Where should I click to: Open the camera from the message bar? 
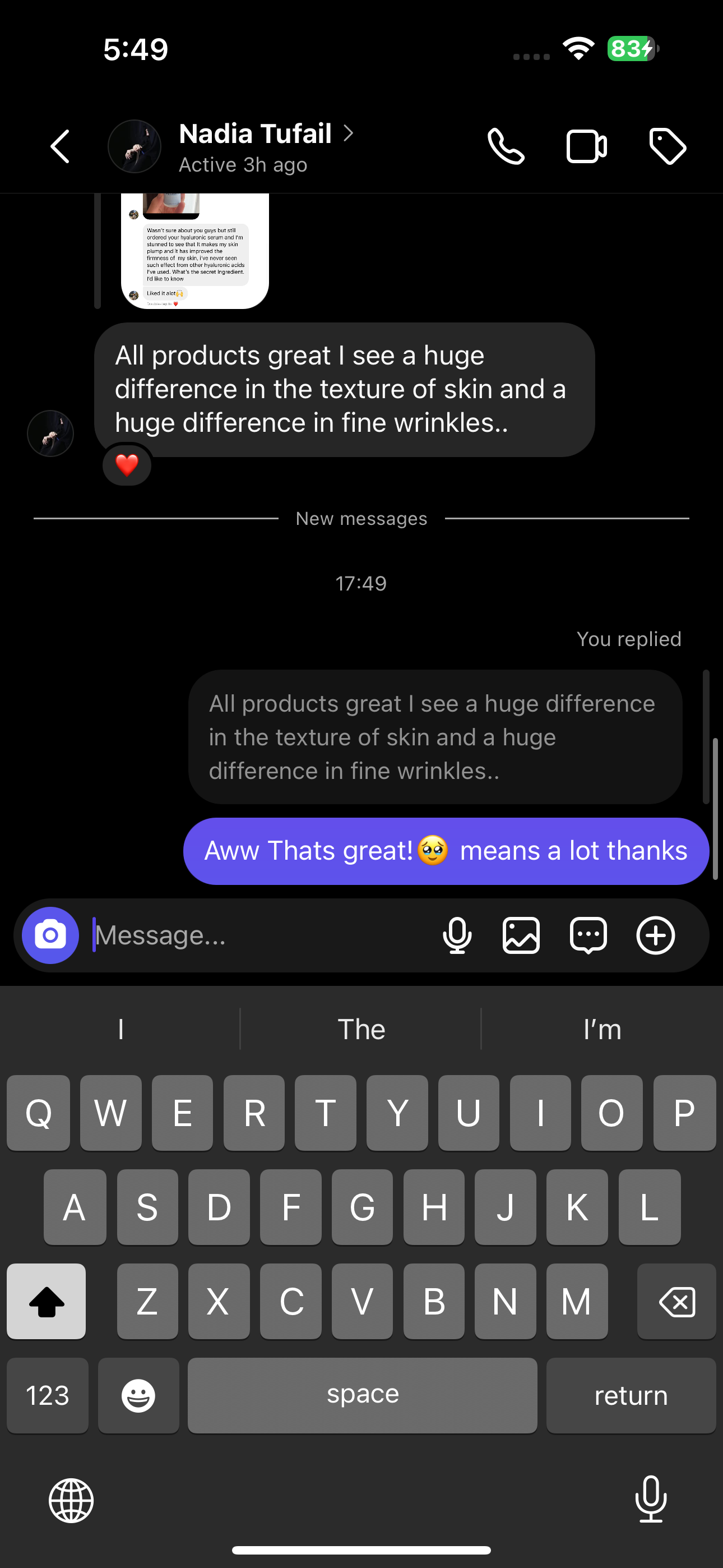pos(50,935)
